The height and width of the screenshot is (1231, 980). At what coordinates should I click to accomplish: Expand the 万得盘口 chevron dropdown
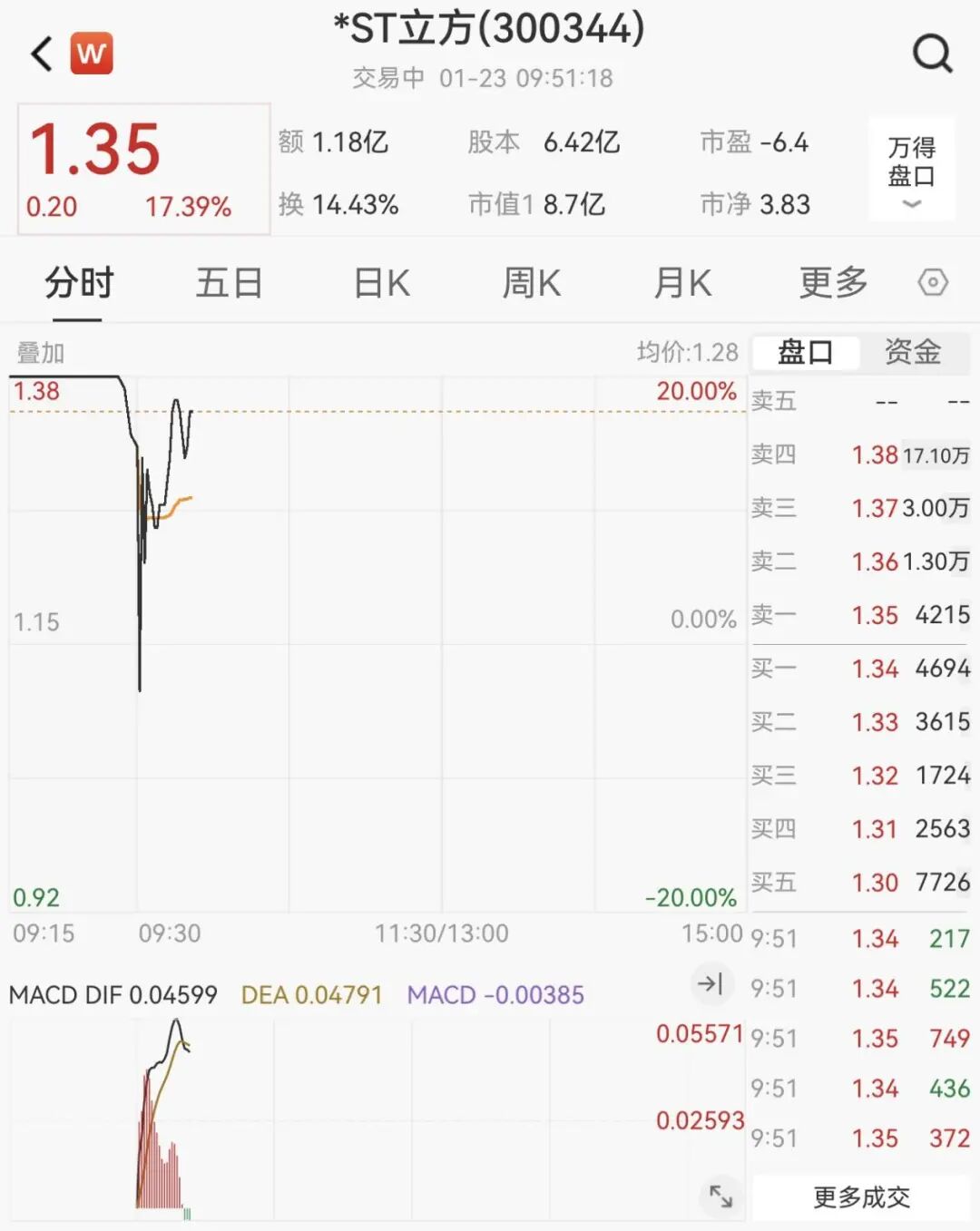click(911, 205)
